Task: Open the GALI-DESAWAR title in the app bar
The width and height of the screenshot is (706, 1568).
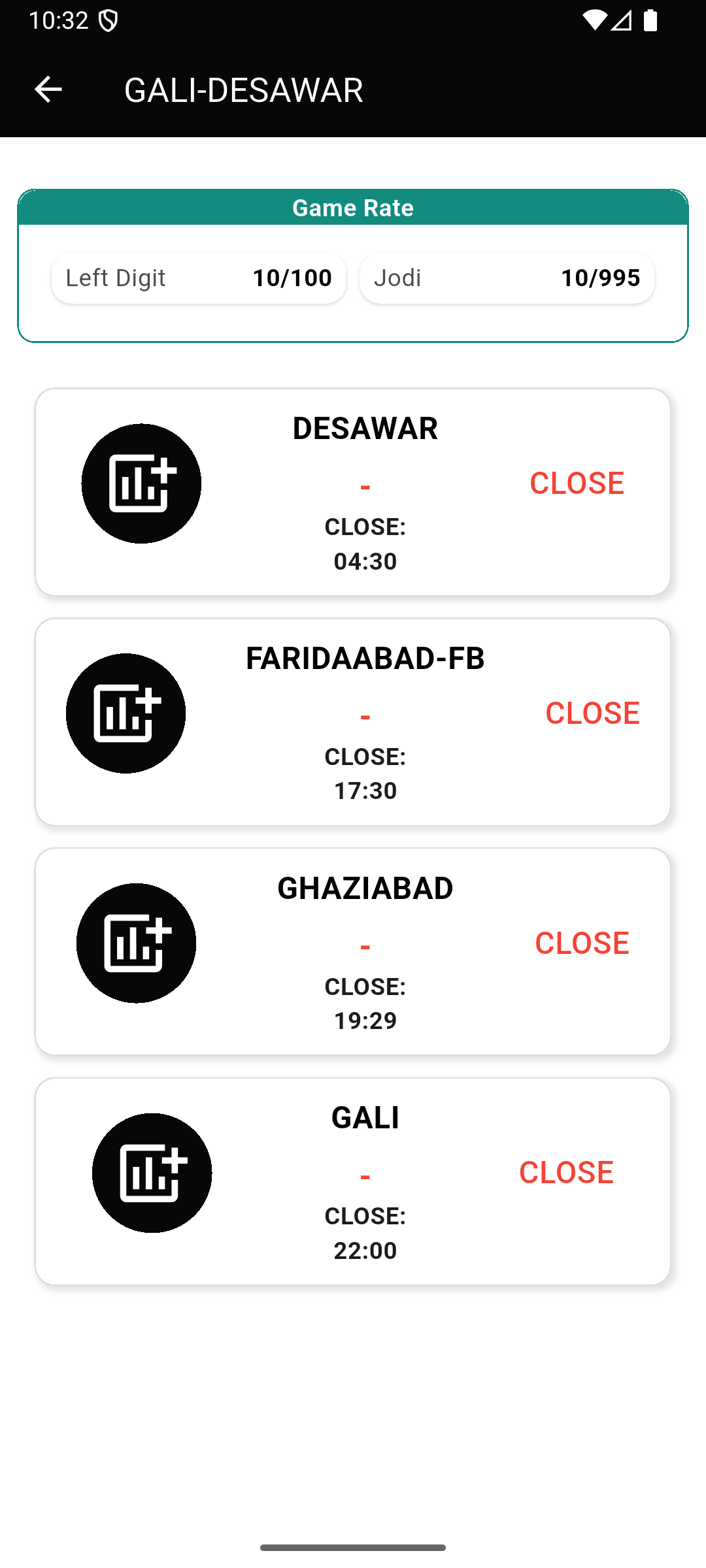Action: coord(244,90)
